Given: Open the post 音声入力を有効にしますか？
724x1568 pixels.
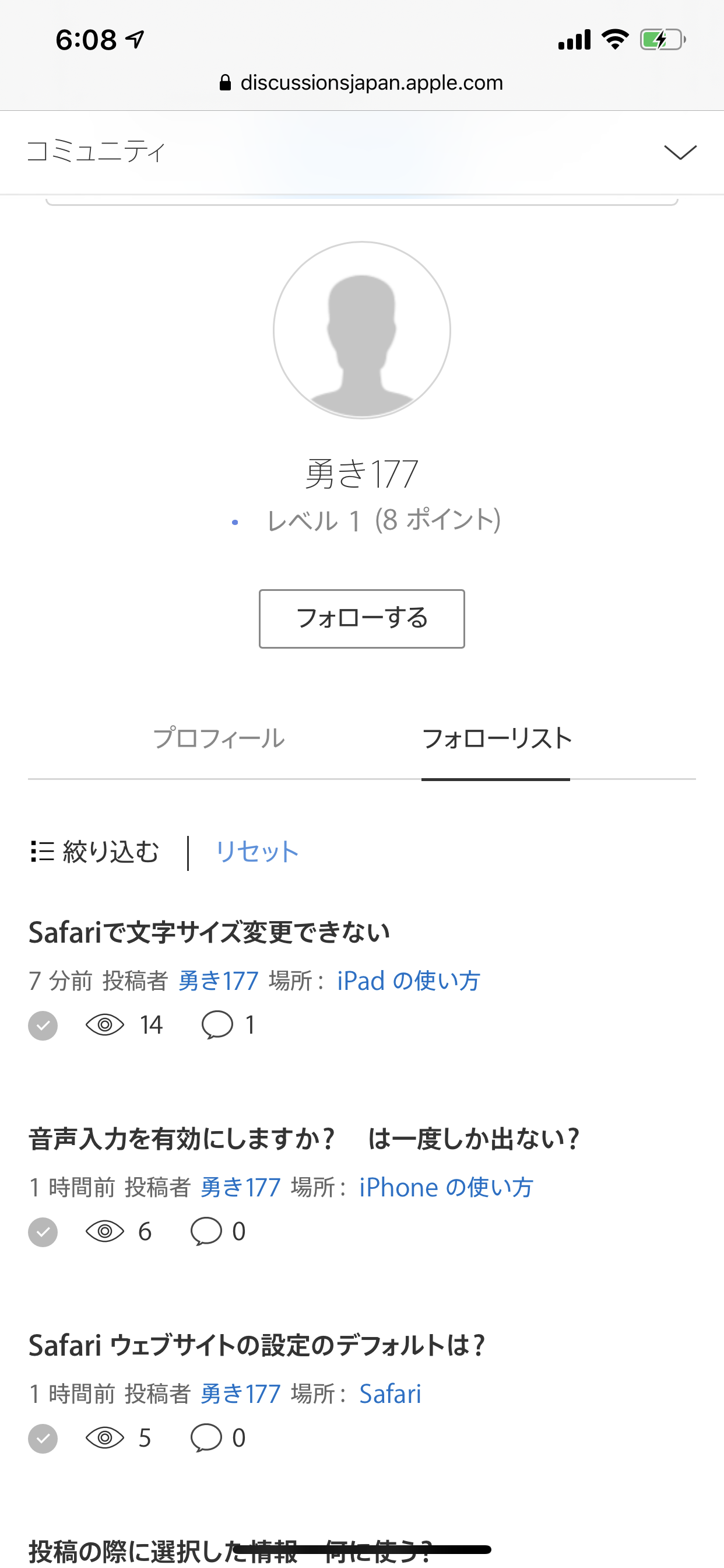Looking at the screenshot, I should [303, 1139].
